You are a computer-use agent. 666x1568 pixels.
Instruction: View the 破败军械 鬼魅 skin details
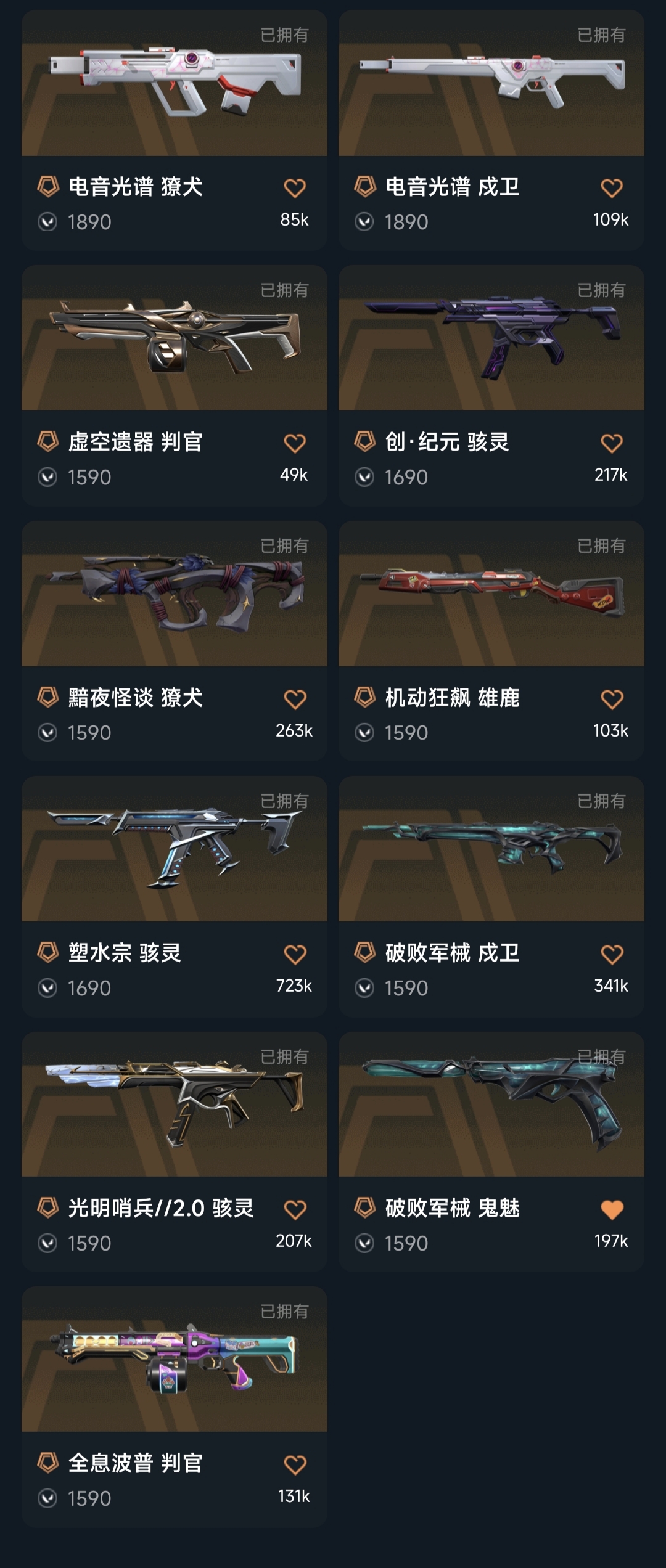point(491,1152)
